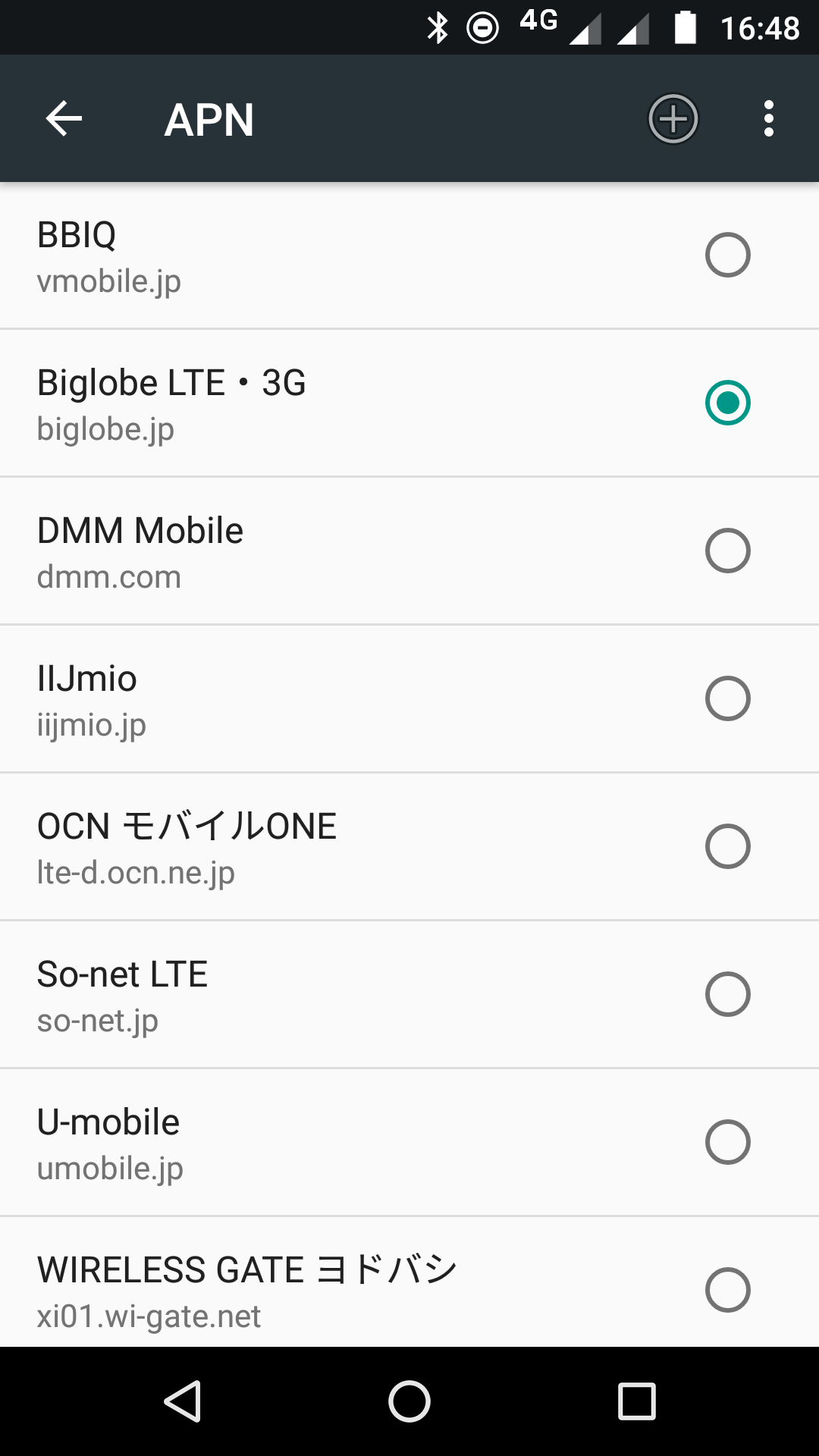Select the BBIQ radio button
This screenshot has height=1456, width=819.
[727, 256]
